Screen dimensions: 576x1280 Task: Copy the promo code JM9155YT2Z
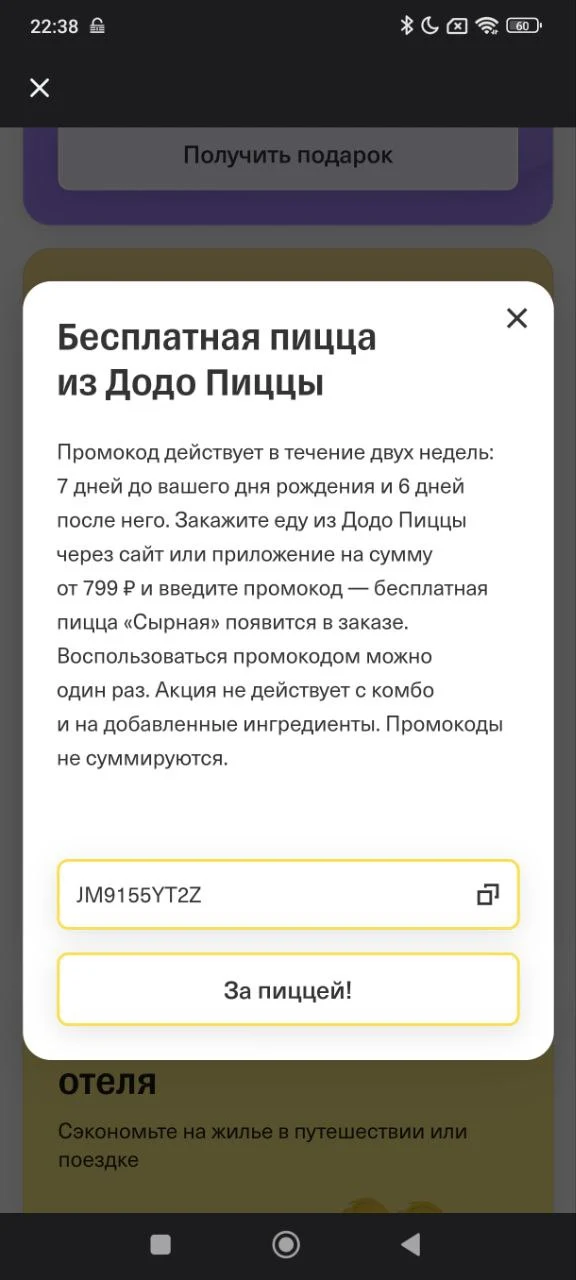tap(487, 895)
